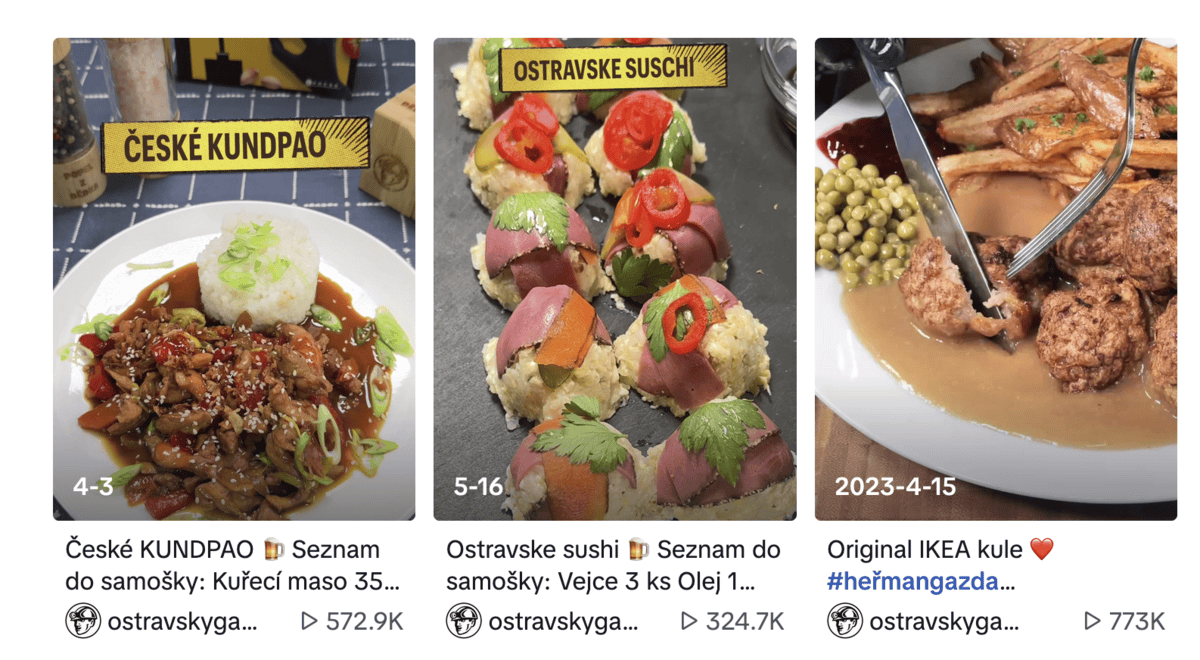Visit ostravskyga profile under Ostravske sushi
The image size is (1200, 660).
point(562,621)
